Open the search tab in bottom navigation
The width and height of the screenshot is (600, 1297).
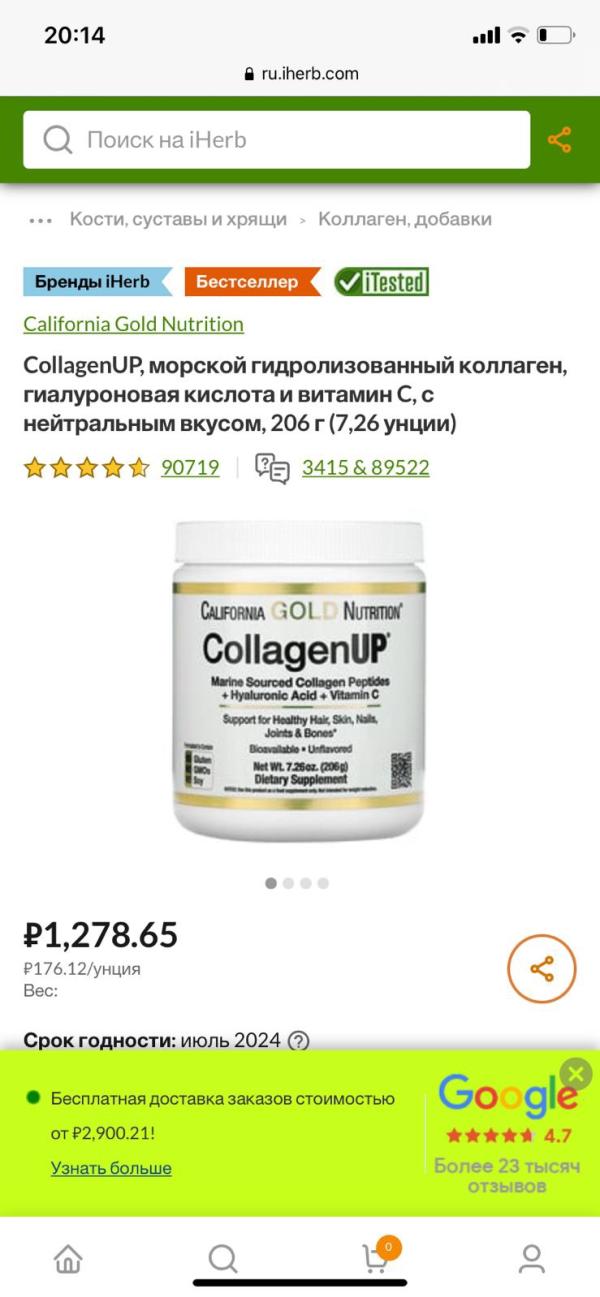click(x=223, y=1258)
